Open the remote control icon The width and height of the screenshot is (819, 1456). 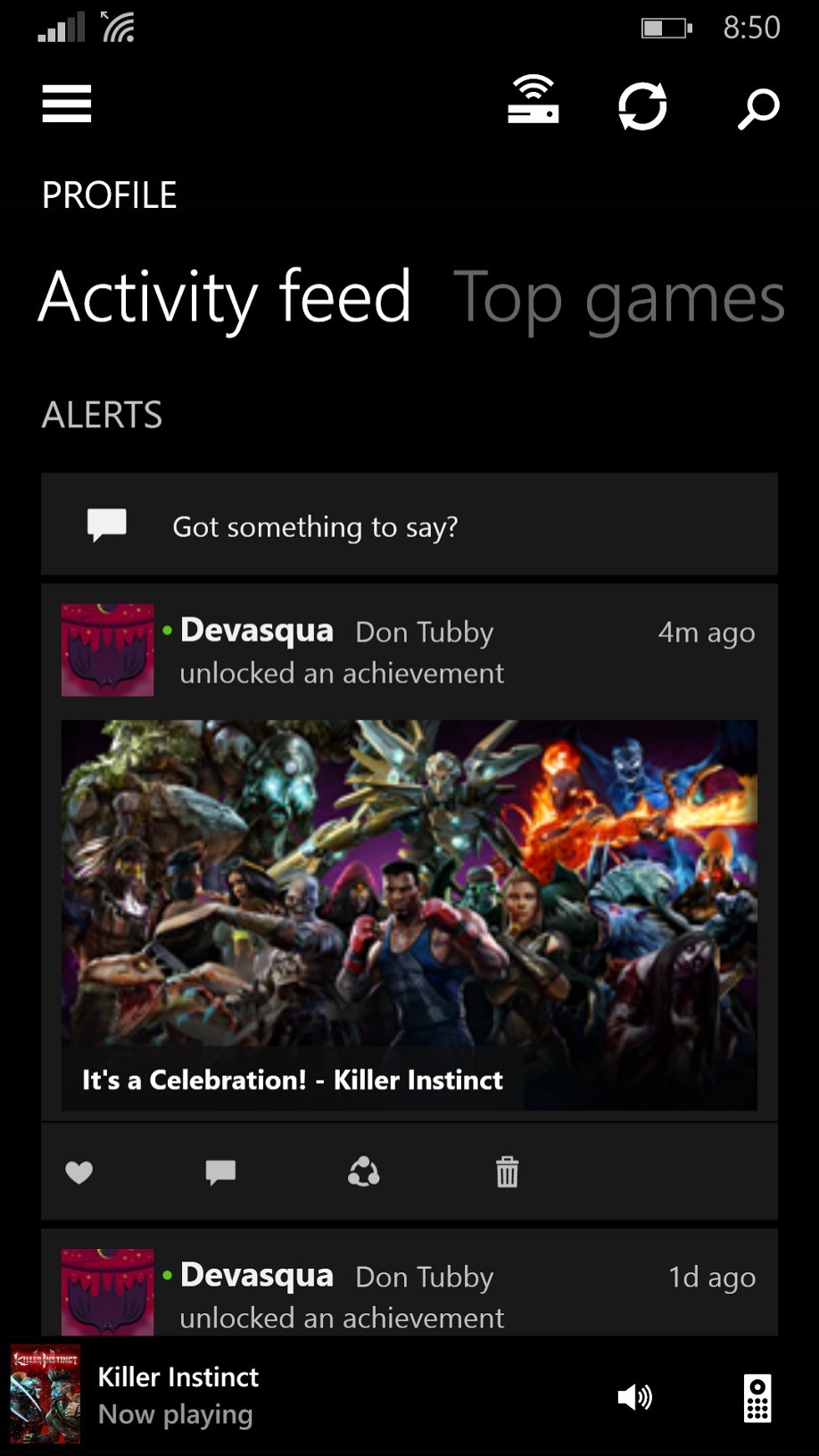pos(757,1398)
